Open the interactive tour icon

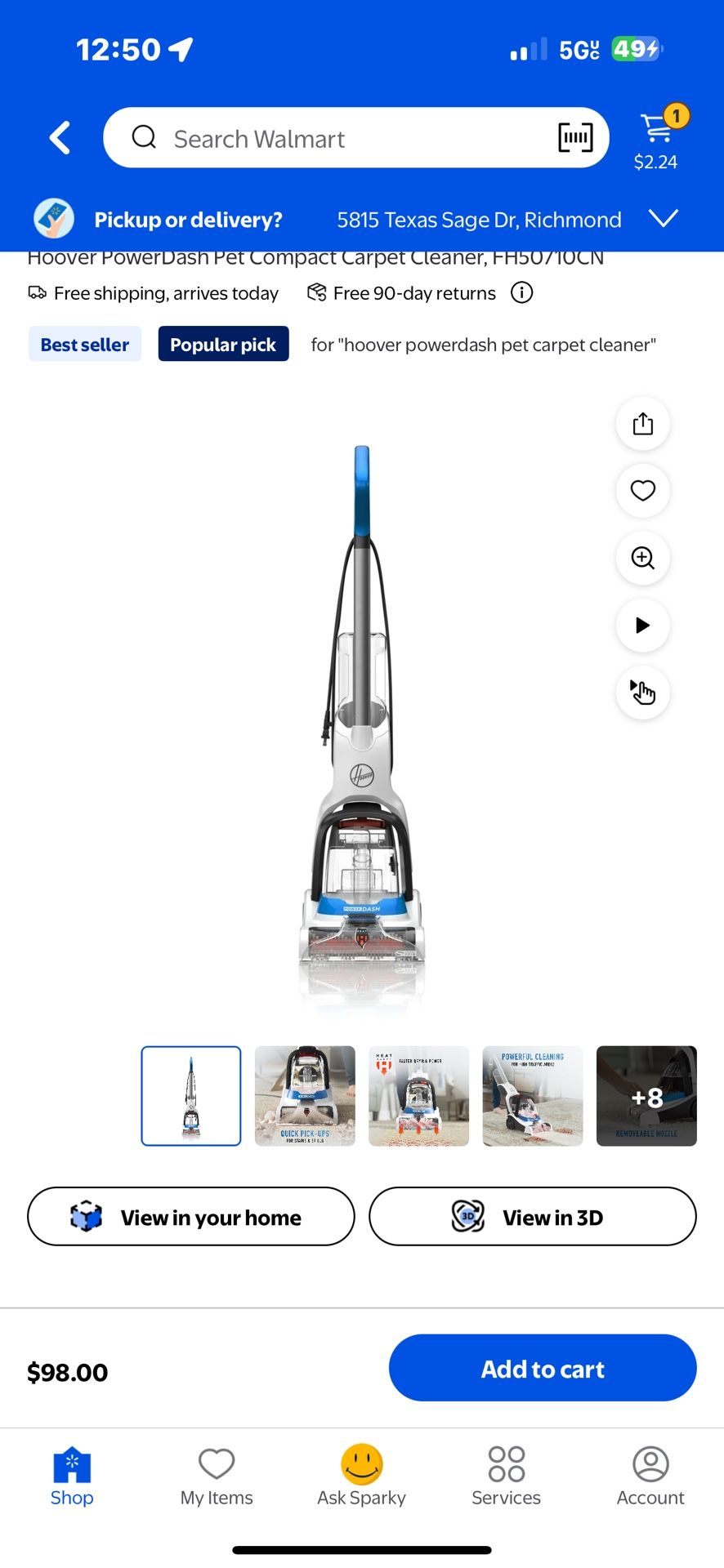click(643, 693)
